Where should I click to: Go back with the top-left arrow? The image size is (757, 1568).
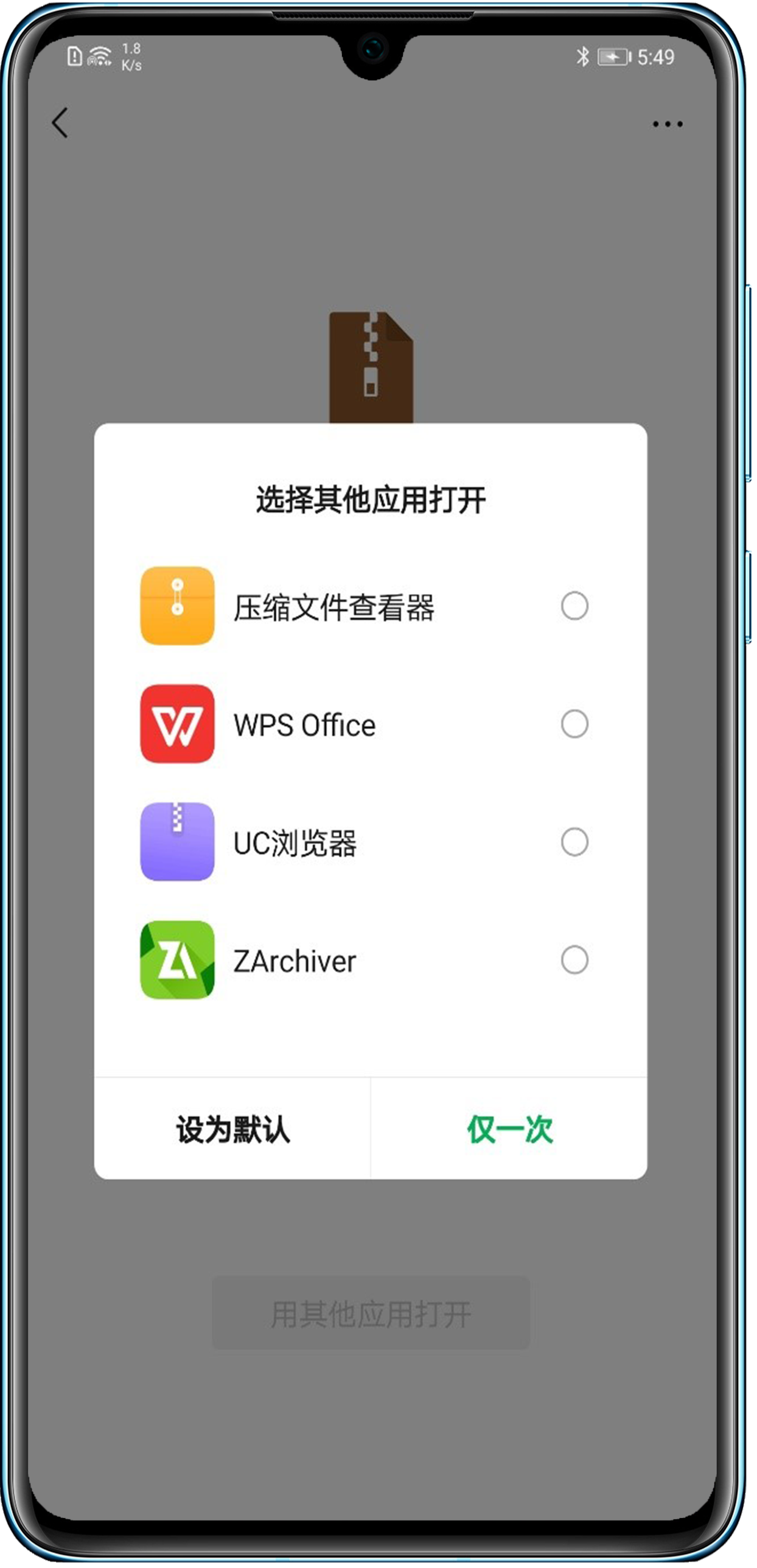tap(60, 123)
